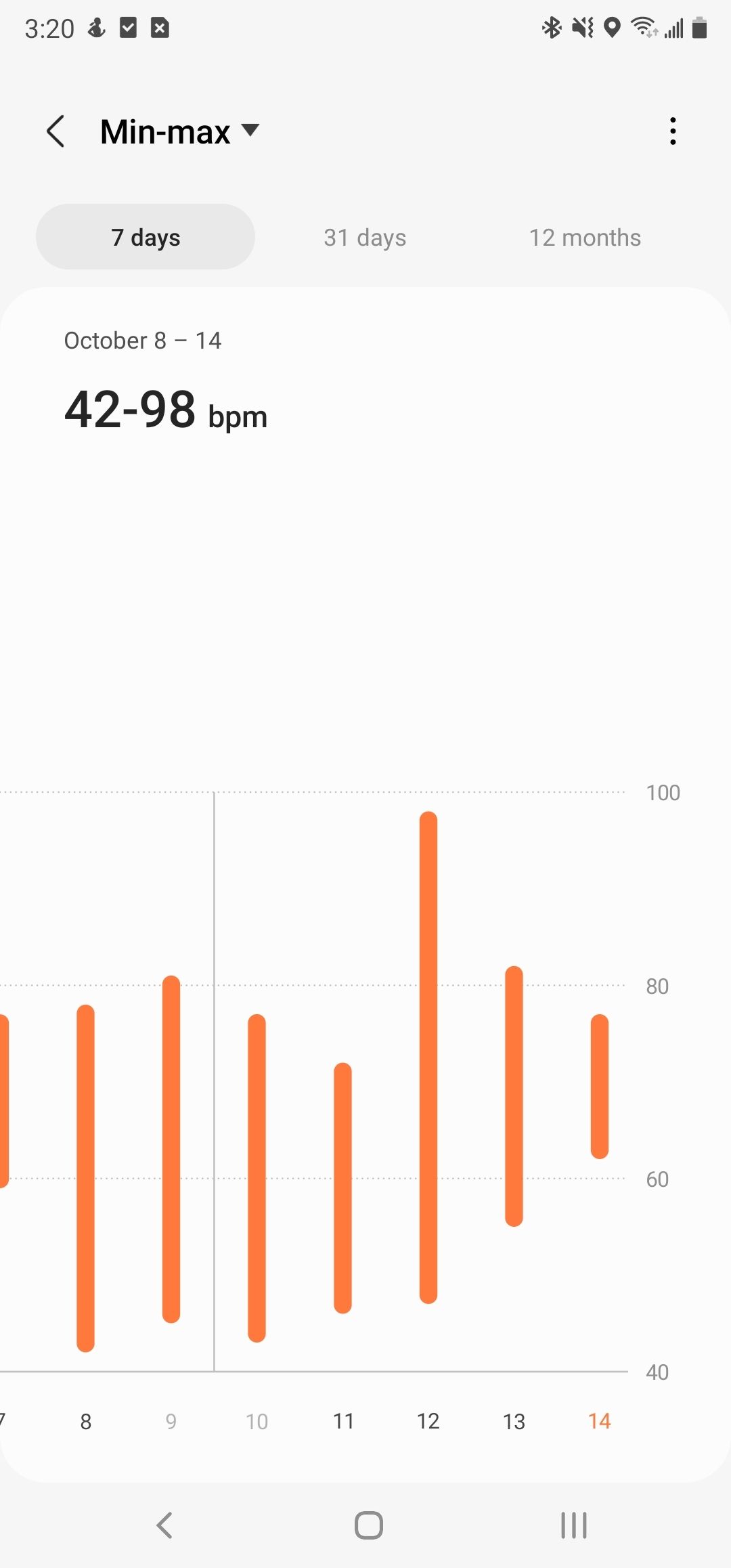This screenshot has width=731, height=1568.
Task: Switch to the 12 months tab
Action: coord(585,236)
